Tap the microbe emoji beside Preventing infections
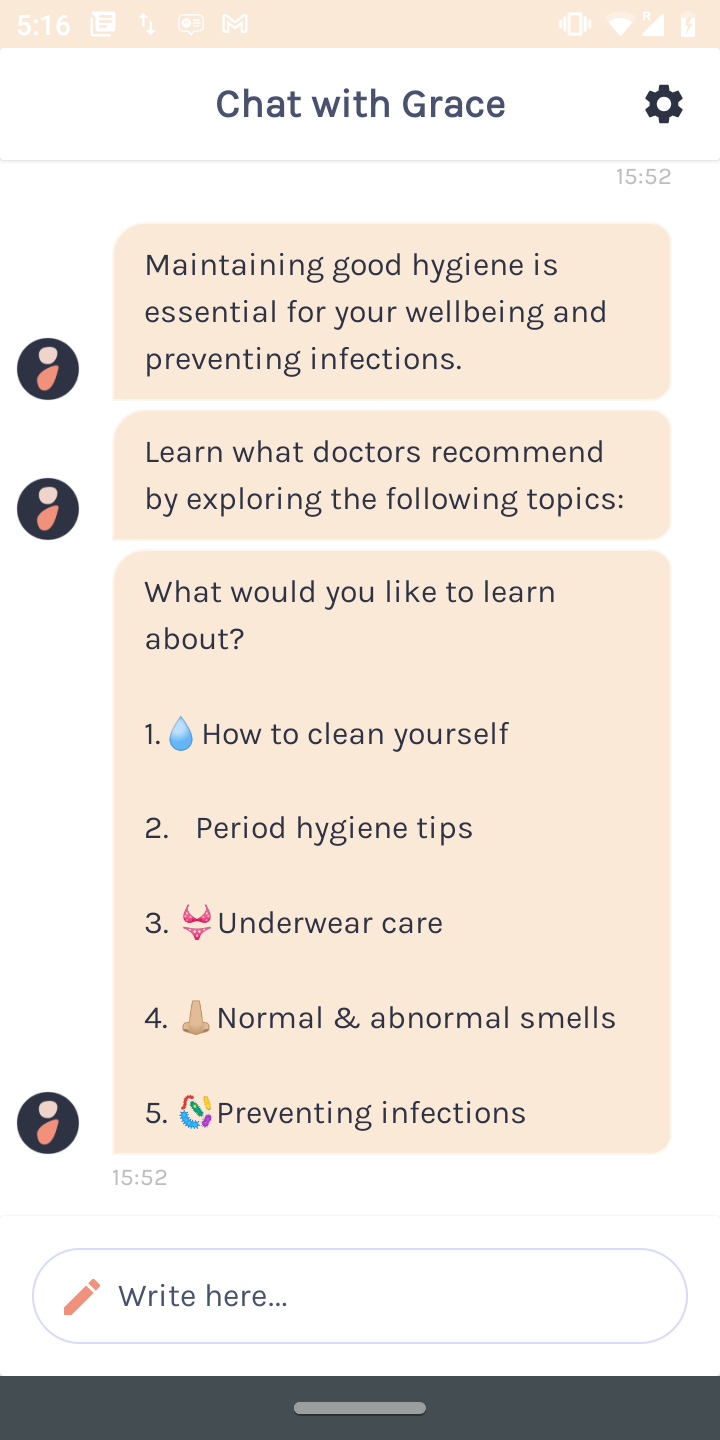Screen dimensions: 720x1440 tap(197, 1111)
